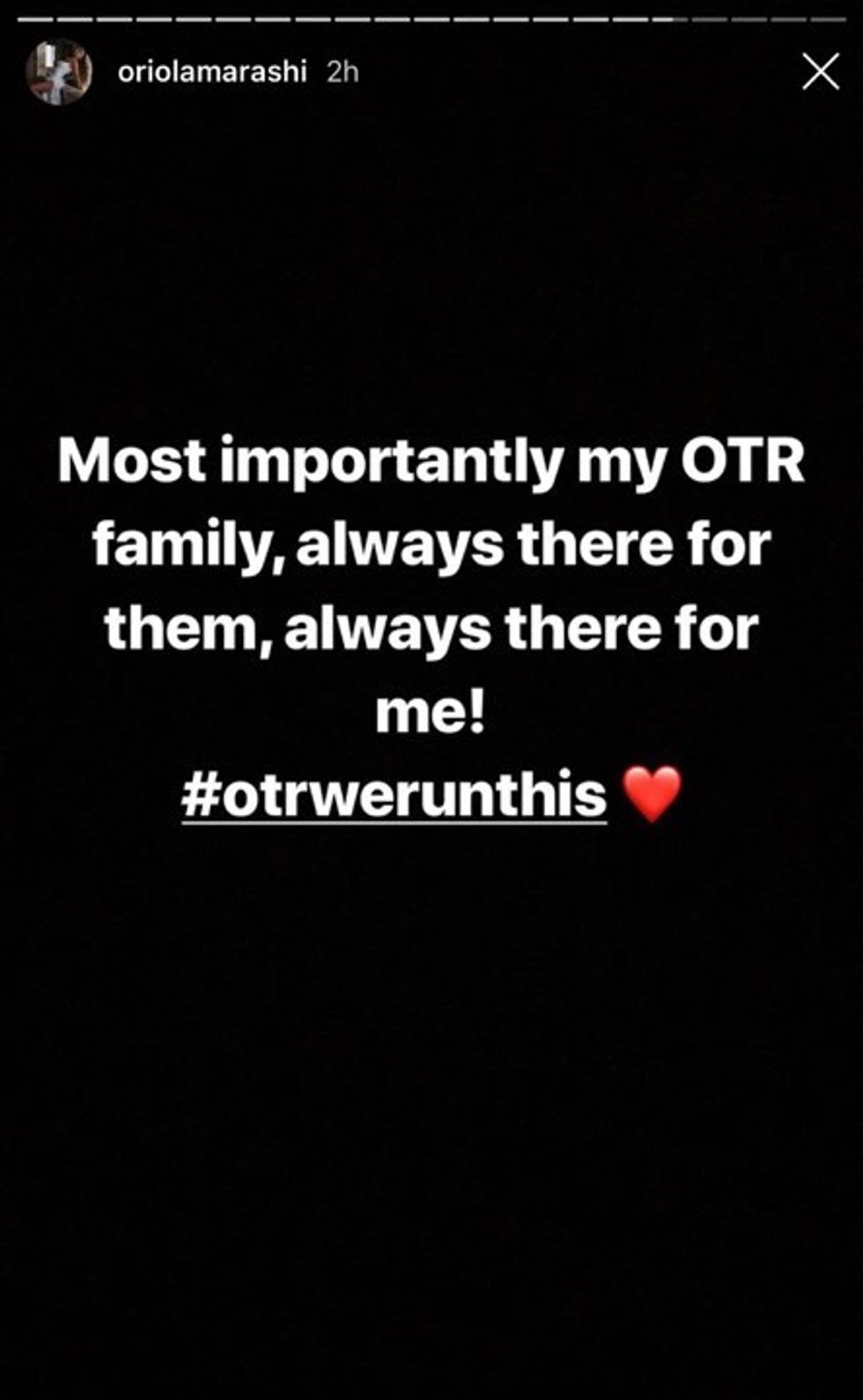Open oriolamarashi's profile picture
The width and height of the screenshot is (863, 1400).
pyautogui.click(x=59, y=72)
